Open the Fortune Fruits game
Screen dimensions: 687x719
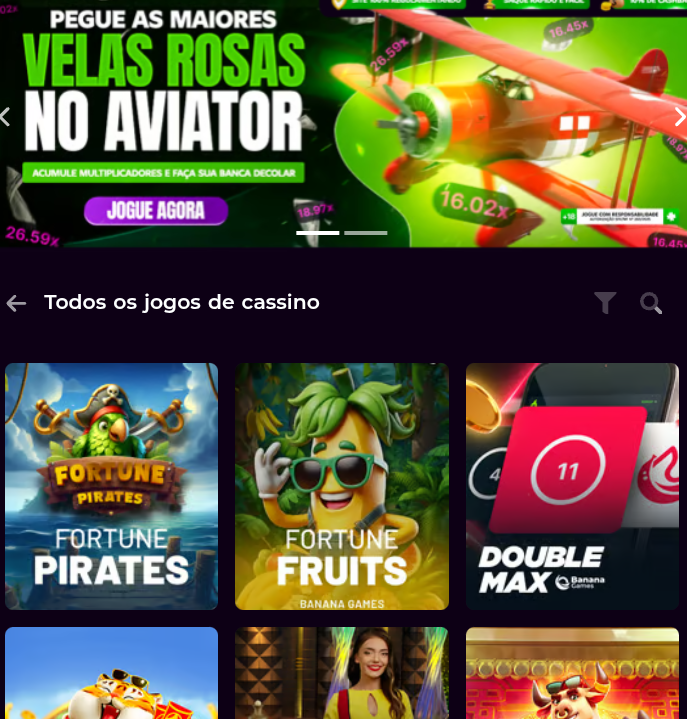[342, 486]
